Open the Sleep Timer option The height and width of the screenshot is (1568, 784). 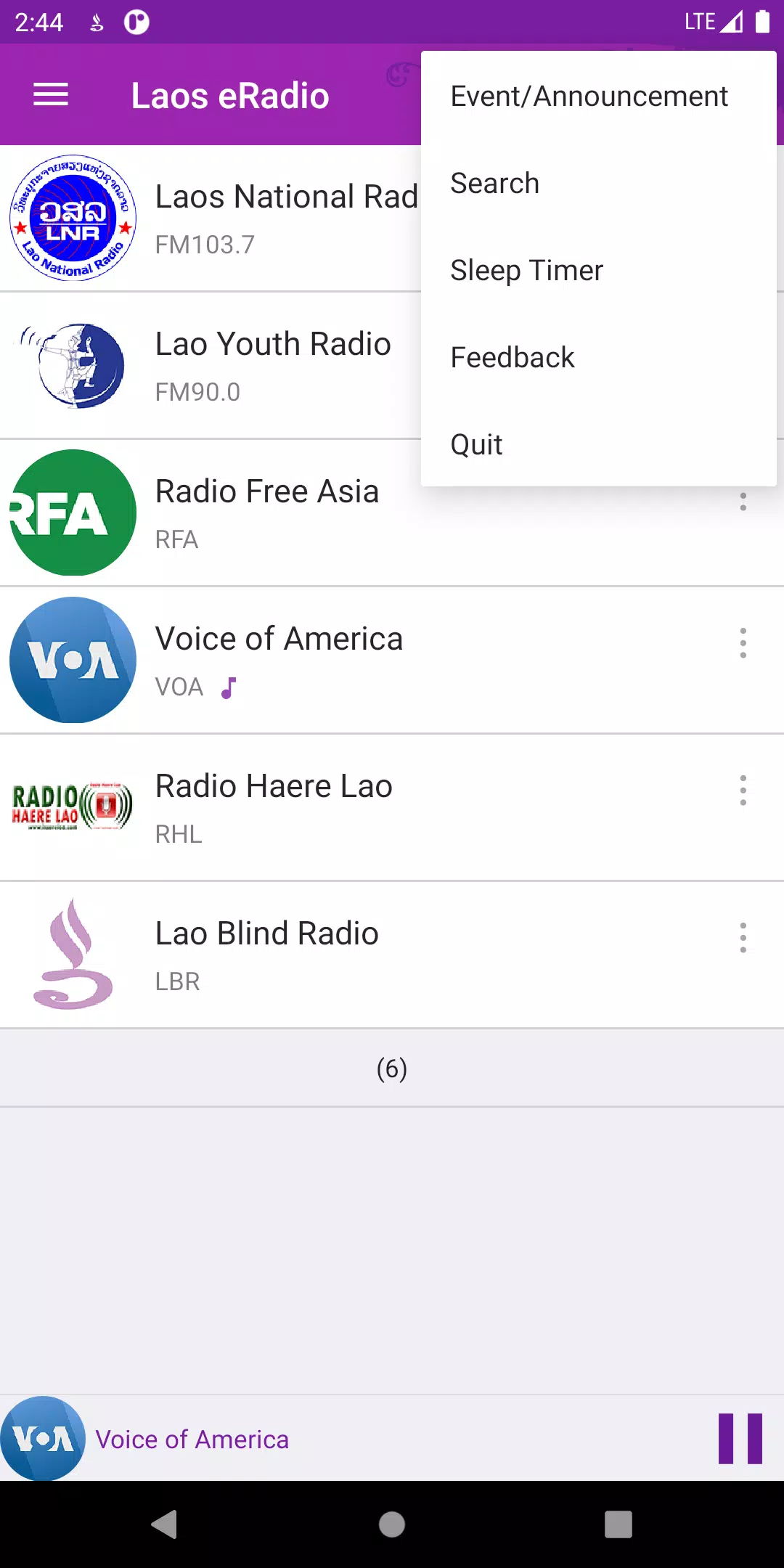click(598, 270)
